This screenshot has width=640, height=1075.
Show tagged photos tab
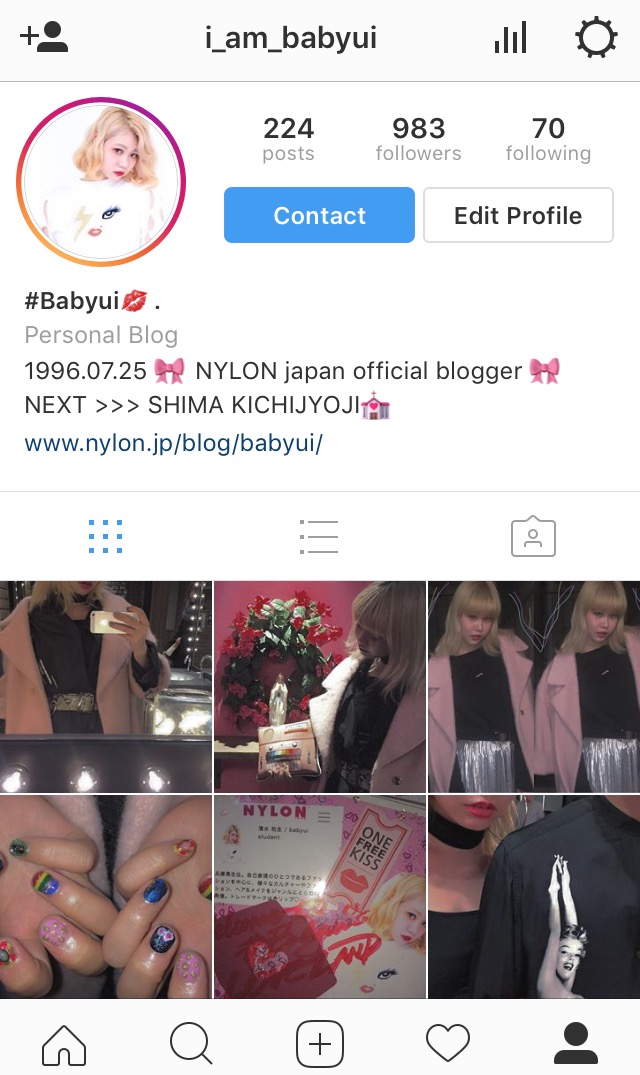tap(533, 537)
